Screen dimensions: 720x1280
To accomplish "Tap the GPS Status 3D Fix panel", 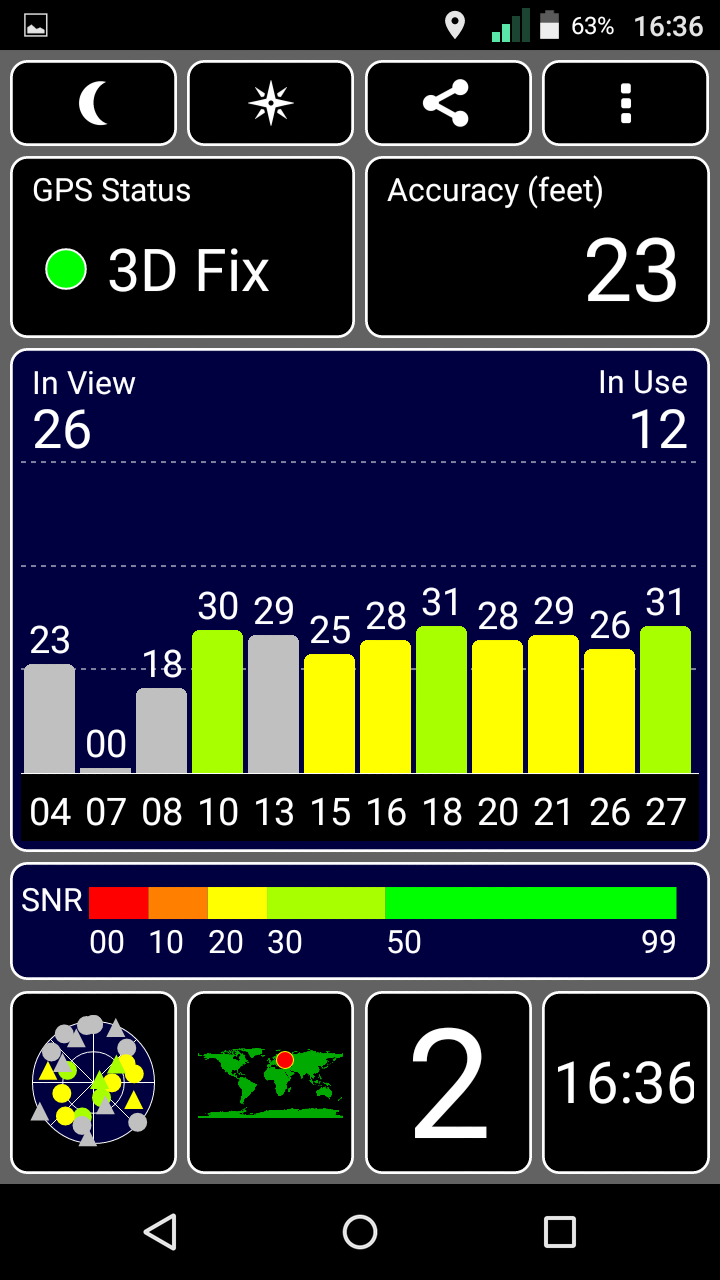I will click(182, 247).
